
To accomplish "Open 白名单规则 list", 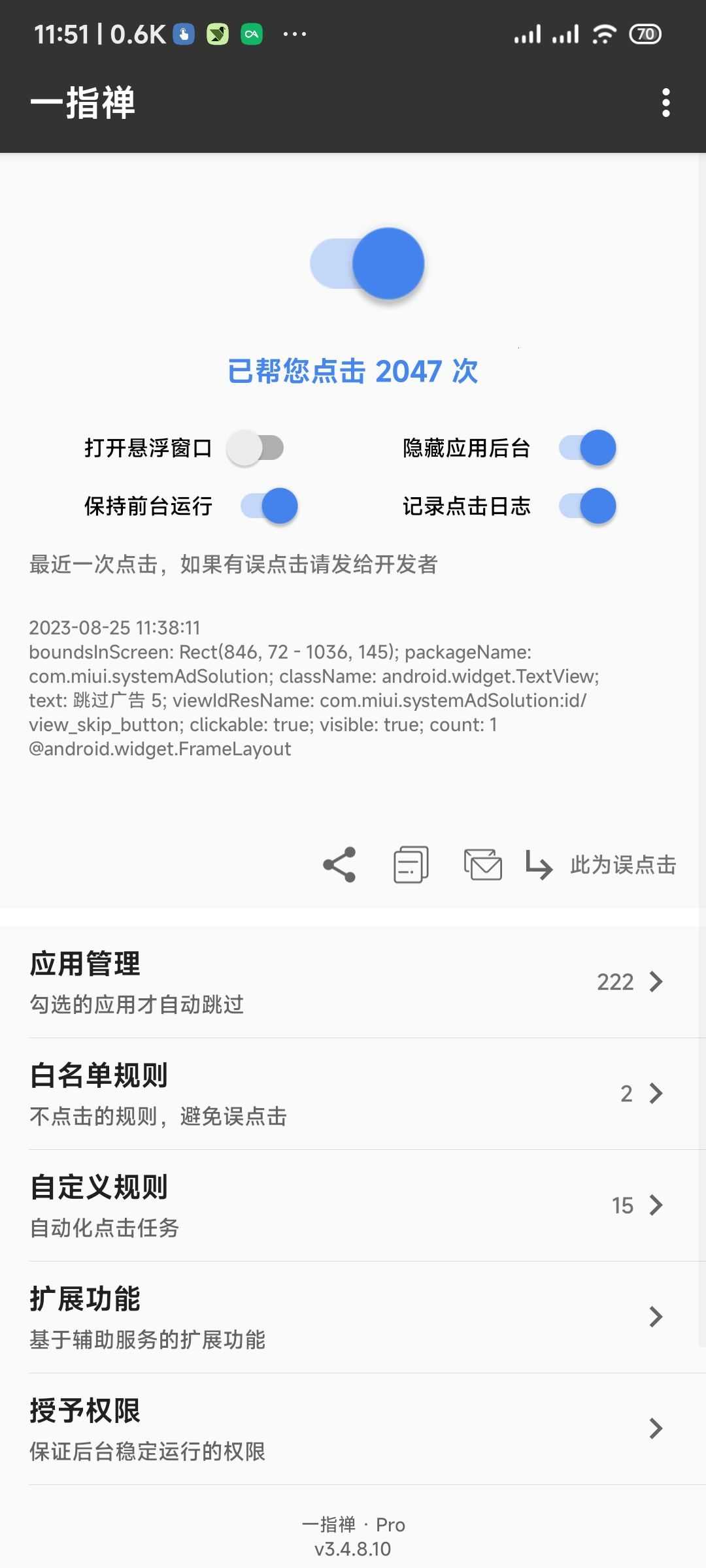I will tap(353, 1094).
